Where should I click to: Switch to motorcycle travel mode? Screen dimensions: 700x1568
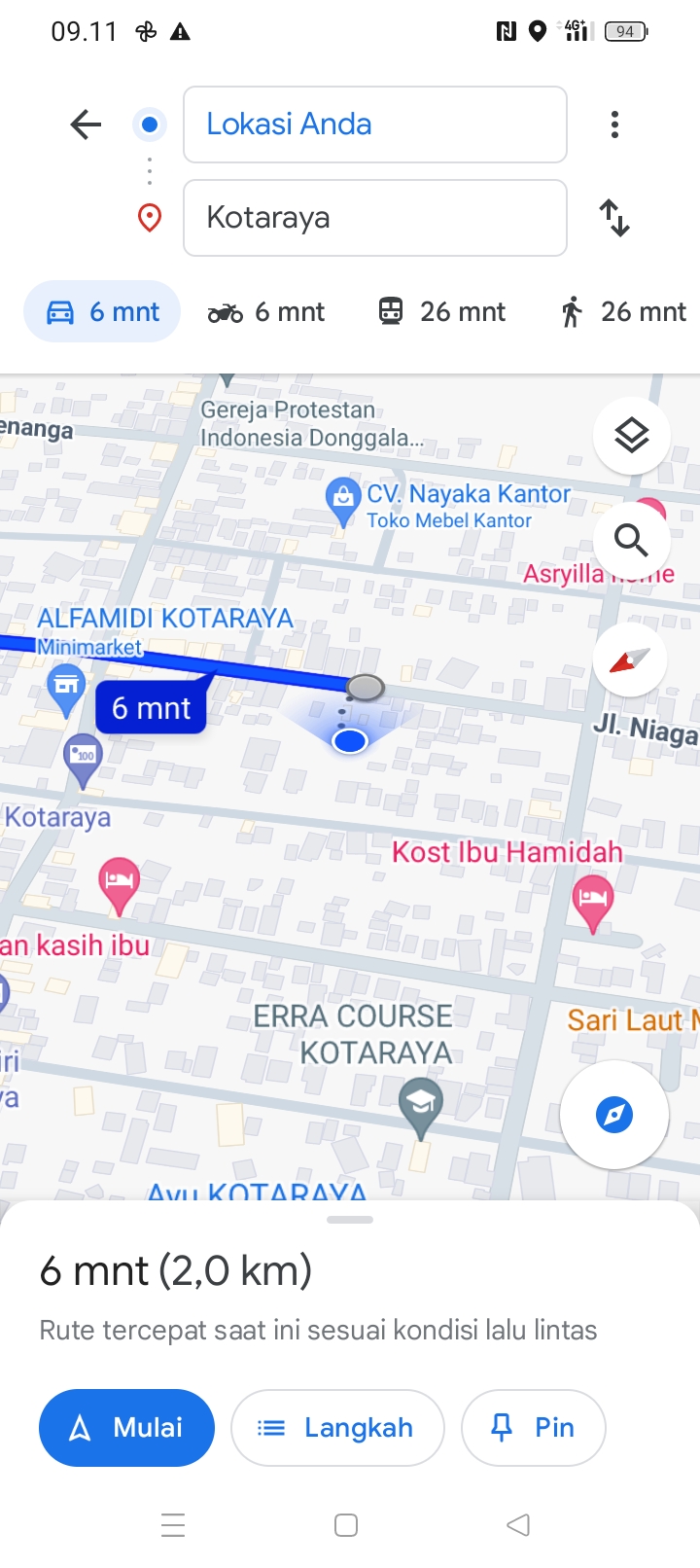click(266, 311)
